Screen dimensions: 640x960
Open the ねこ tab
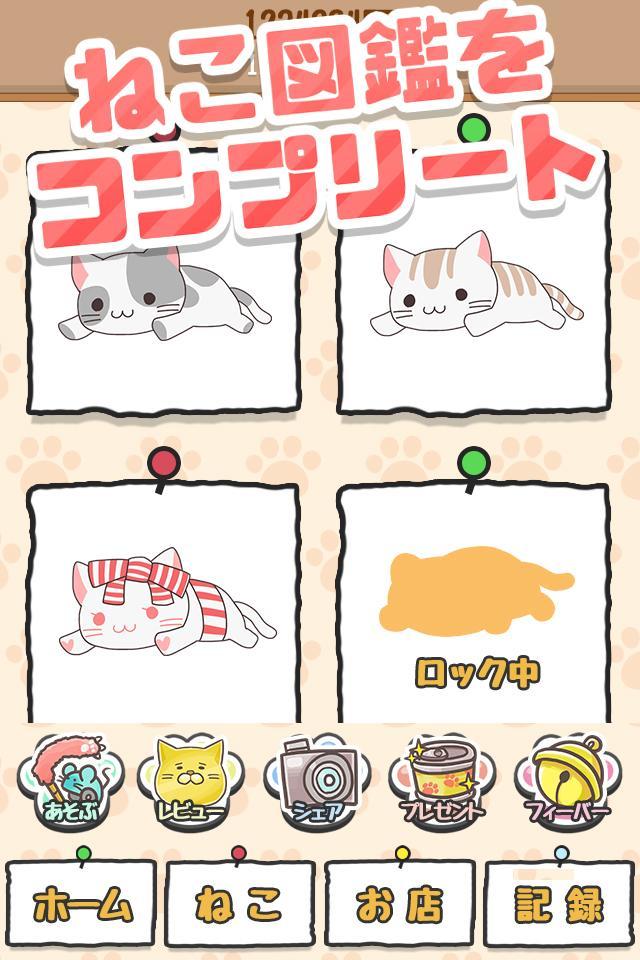click(240, 906)
